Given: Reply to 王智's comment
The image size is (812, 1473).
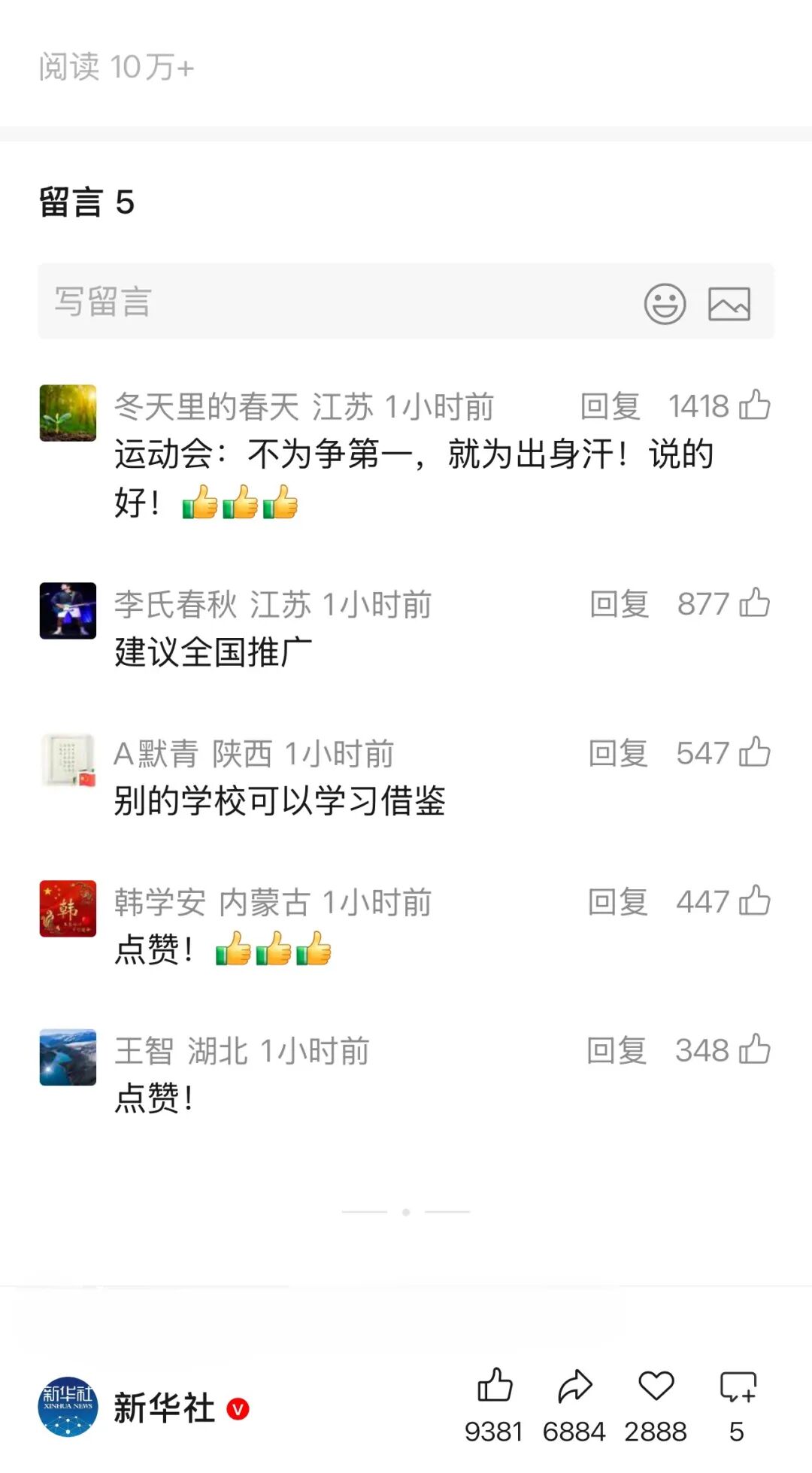Looking at the screenshot, I should tap(617, 1051).
